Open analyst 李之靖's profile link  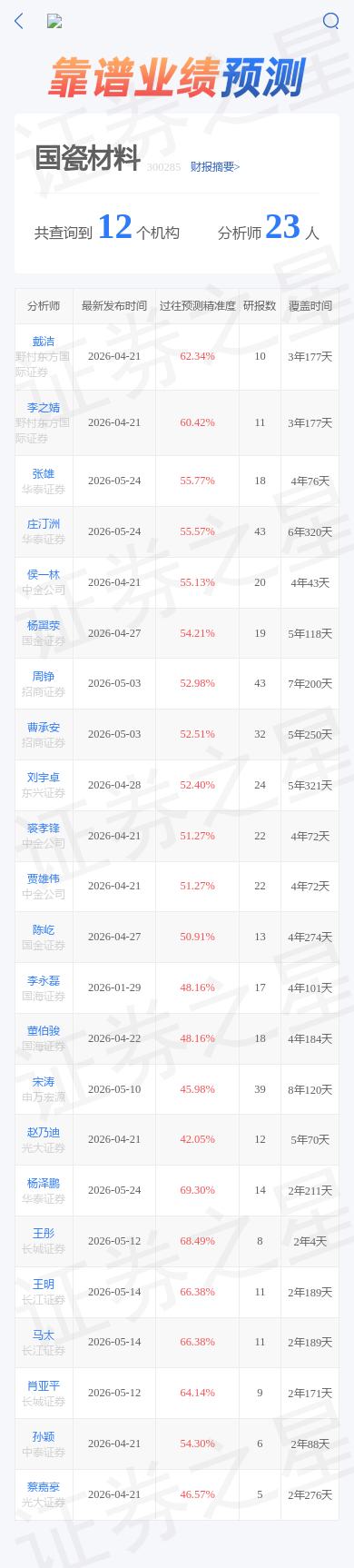pyautogui.click(x=44, y=408)
